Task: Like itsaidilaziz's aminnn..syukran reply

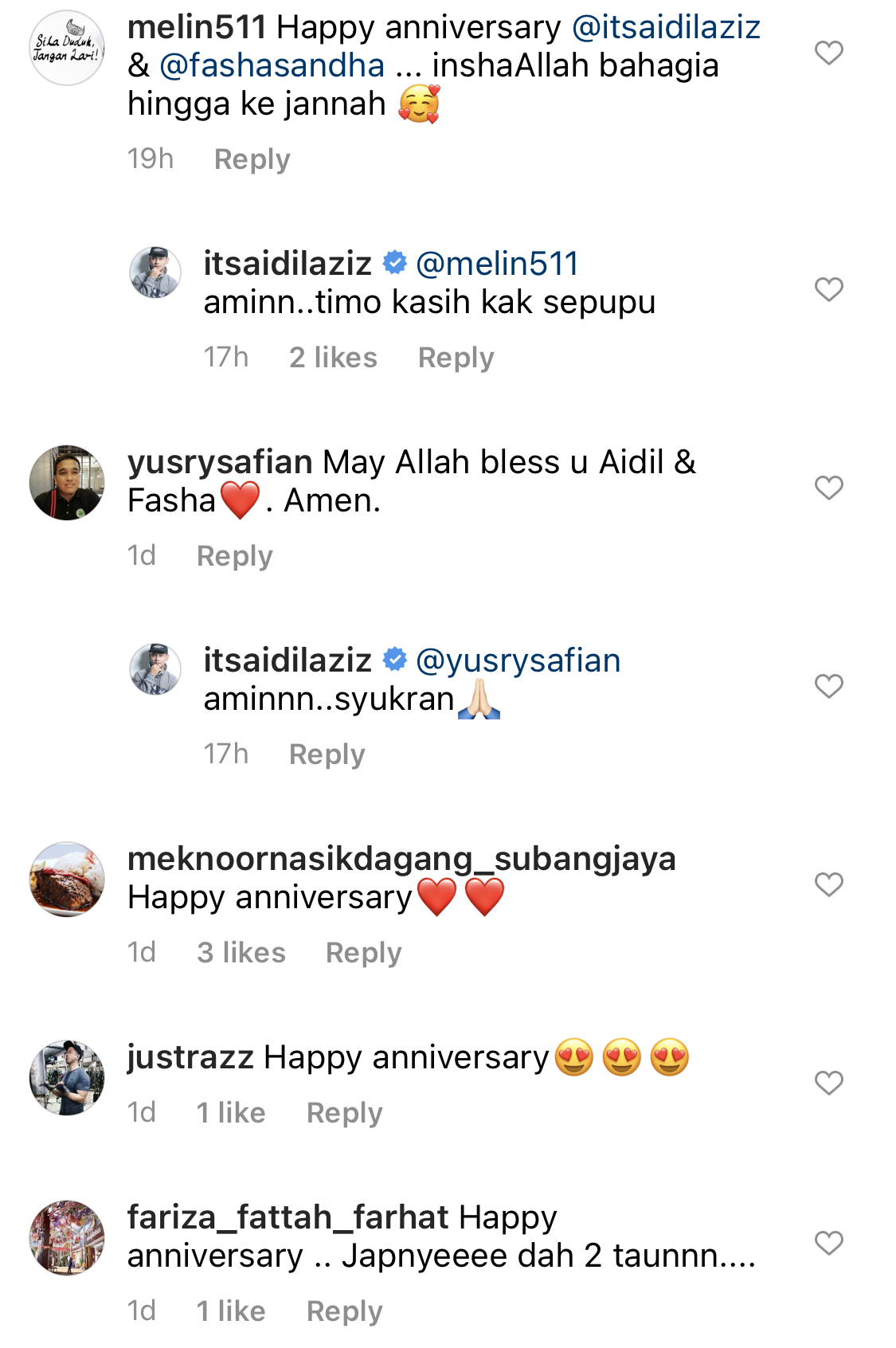Action: (x=828, y=686)
